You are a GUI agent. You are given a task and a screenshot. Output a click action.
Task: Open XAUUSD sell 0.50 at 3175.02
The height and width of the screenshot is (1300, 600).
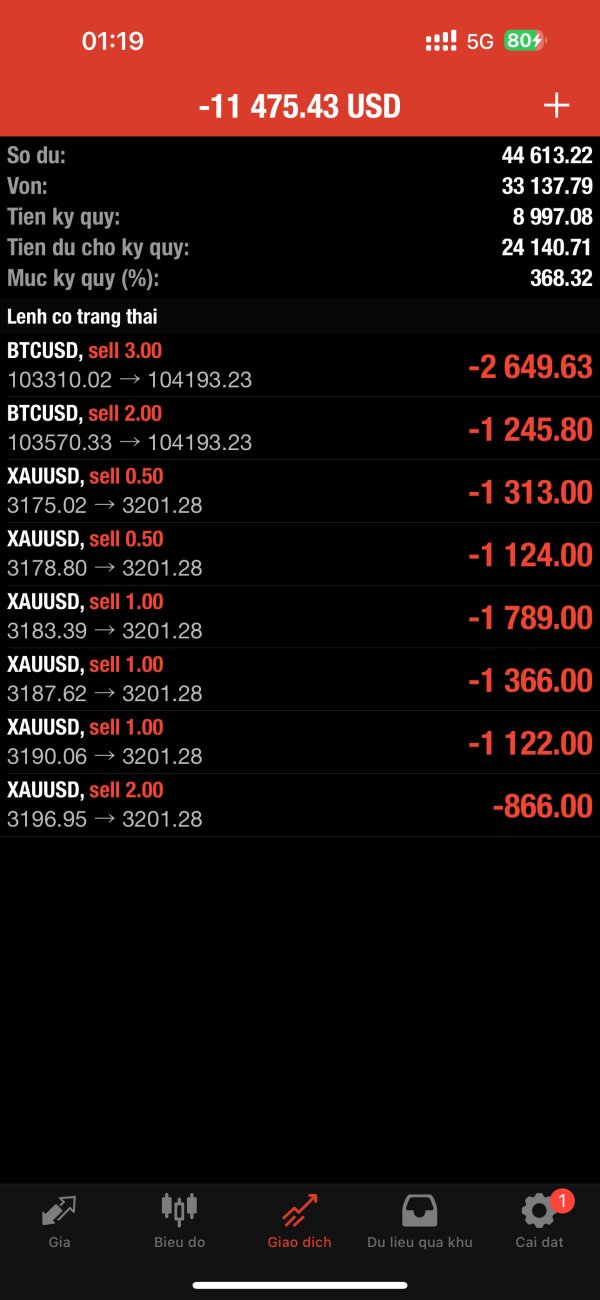coord(300,491)
